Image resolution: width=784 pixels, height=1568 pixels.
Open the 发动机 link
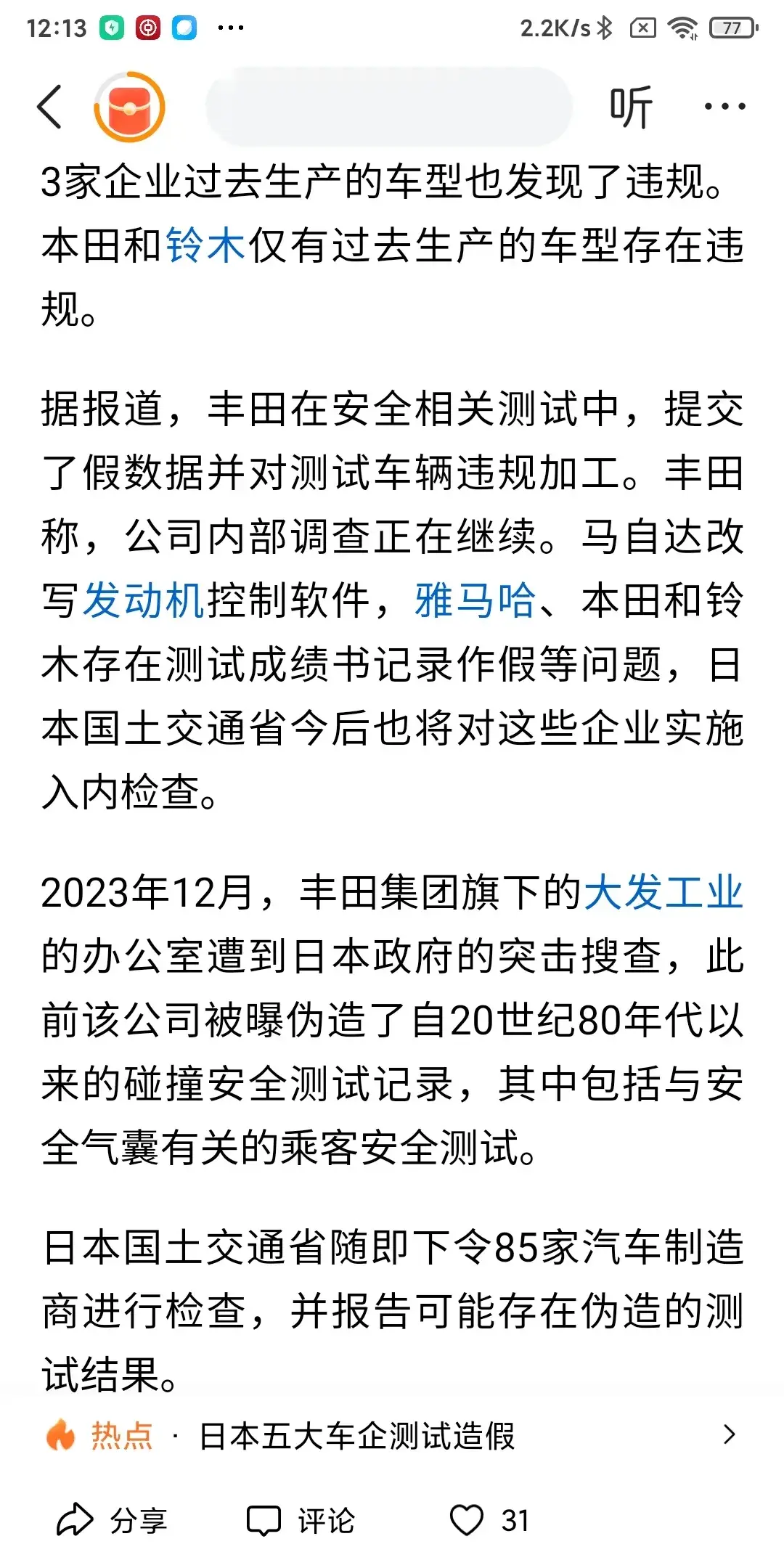[144, 600]
